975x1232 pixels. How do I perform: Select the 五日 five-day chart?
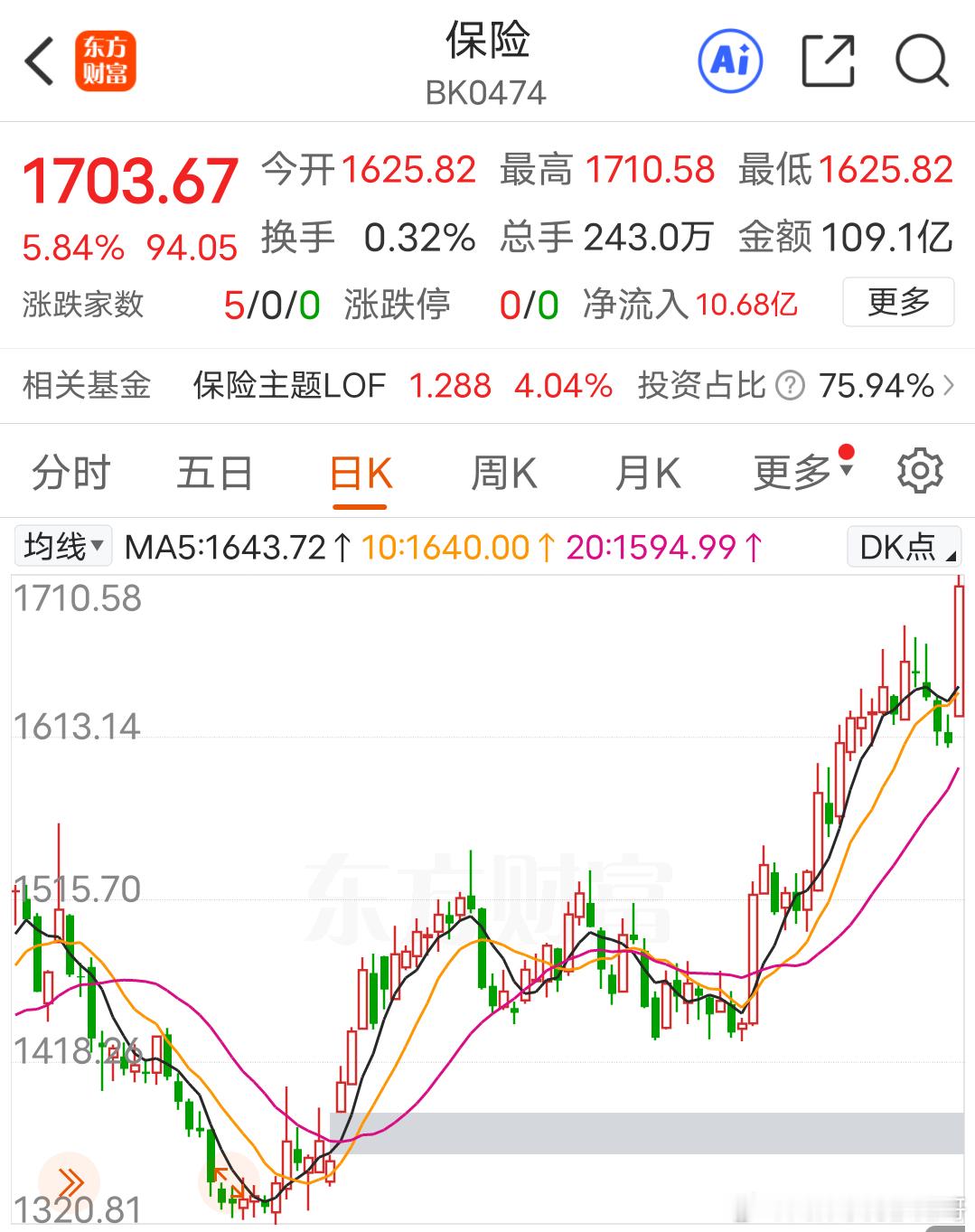tap(214, 471)
